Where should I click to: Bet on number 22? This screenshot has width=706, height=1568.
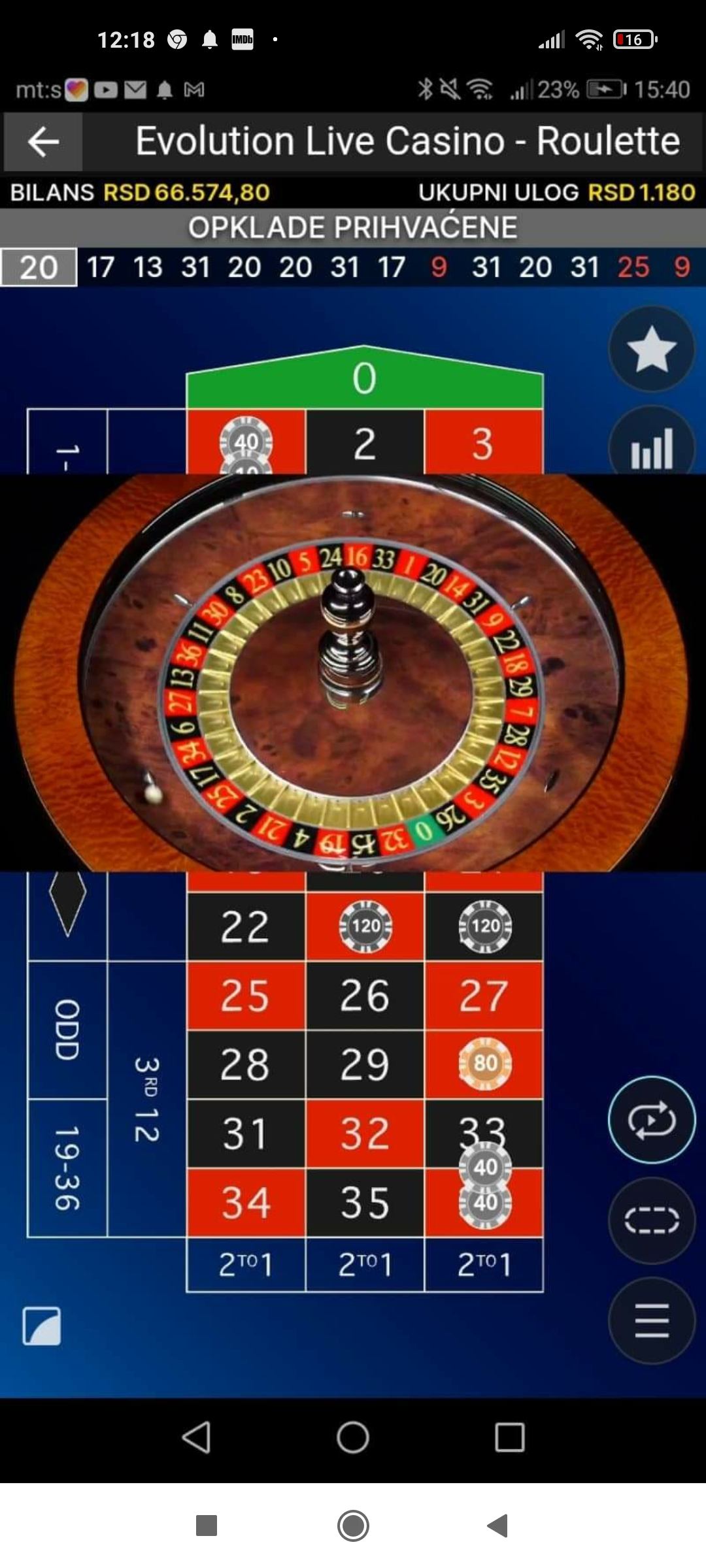(245, 926)
